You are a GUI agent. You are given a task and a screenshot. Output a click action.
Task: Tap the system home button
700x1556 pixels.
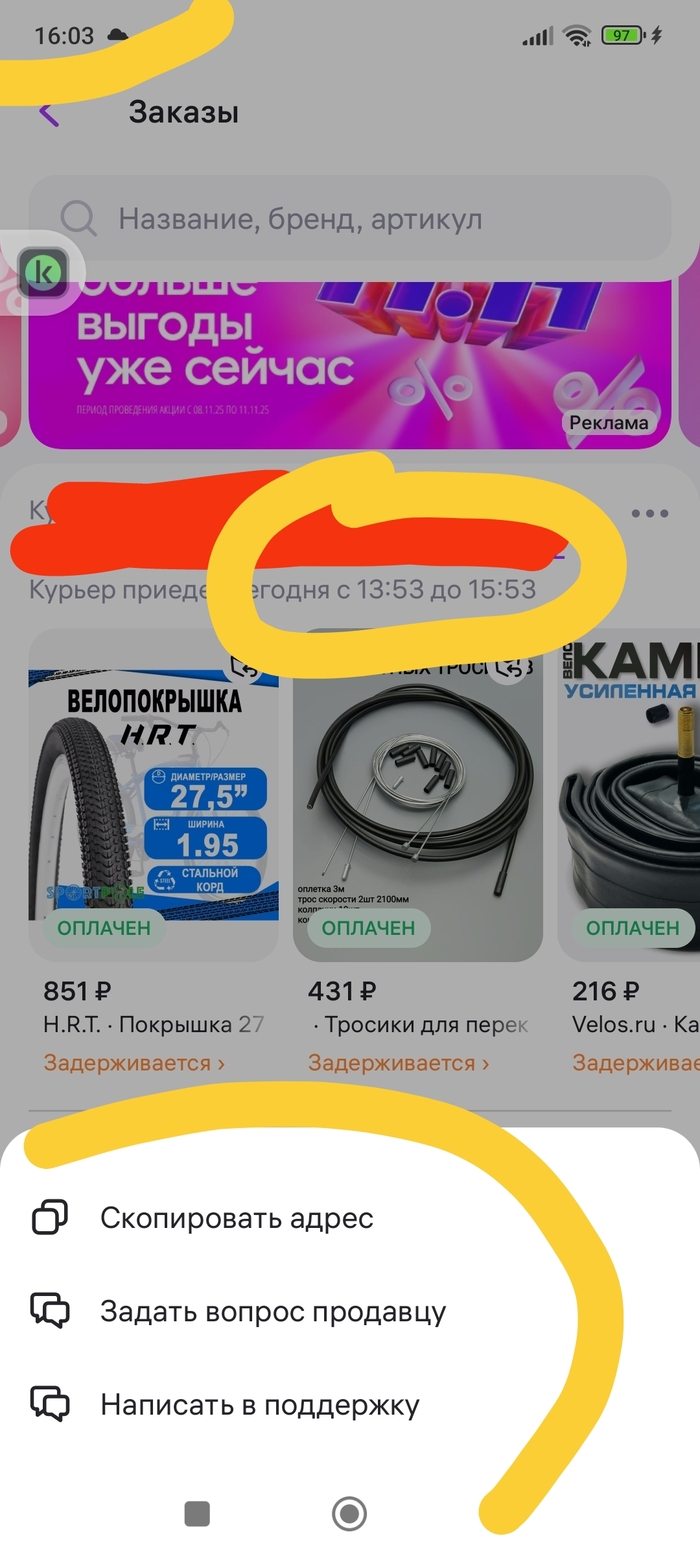pyautogui.click(x=349, y=1514)
